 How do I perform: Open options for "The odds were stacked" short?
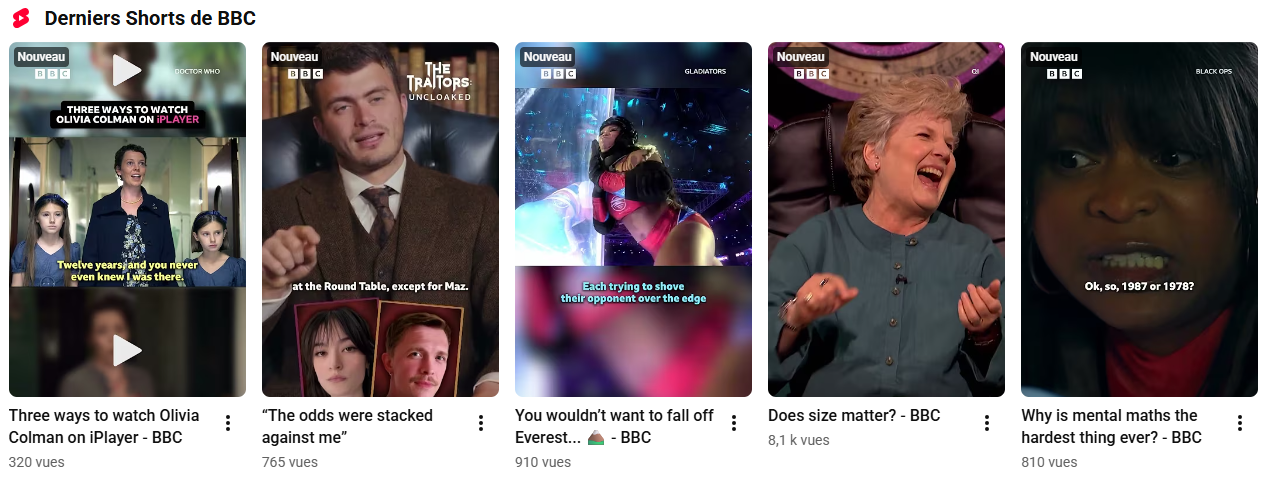pyautogui.click(x=481, y=423)
